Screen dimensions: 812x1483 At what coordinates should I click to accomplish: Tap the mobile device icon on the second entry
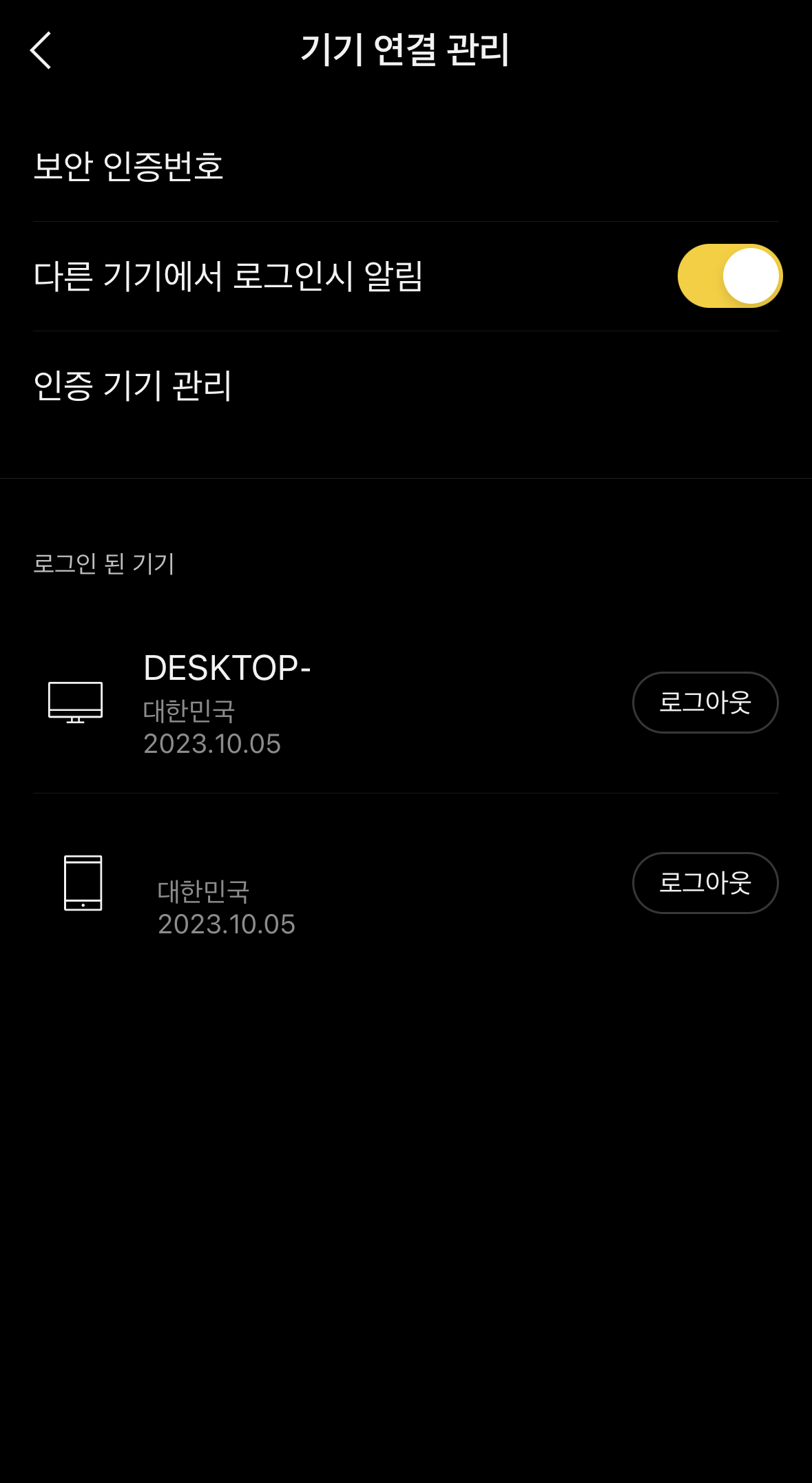[81, 884]
